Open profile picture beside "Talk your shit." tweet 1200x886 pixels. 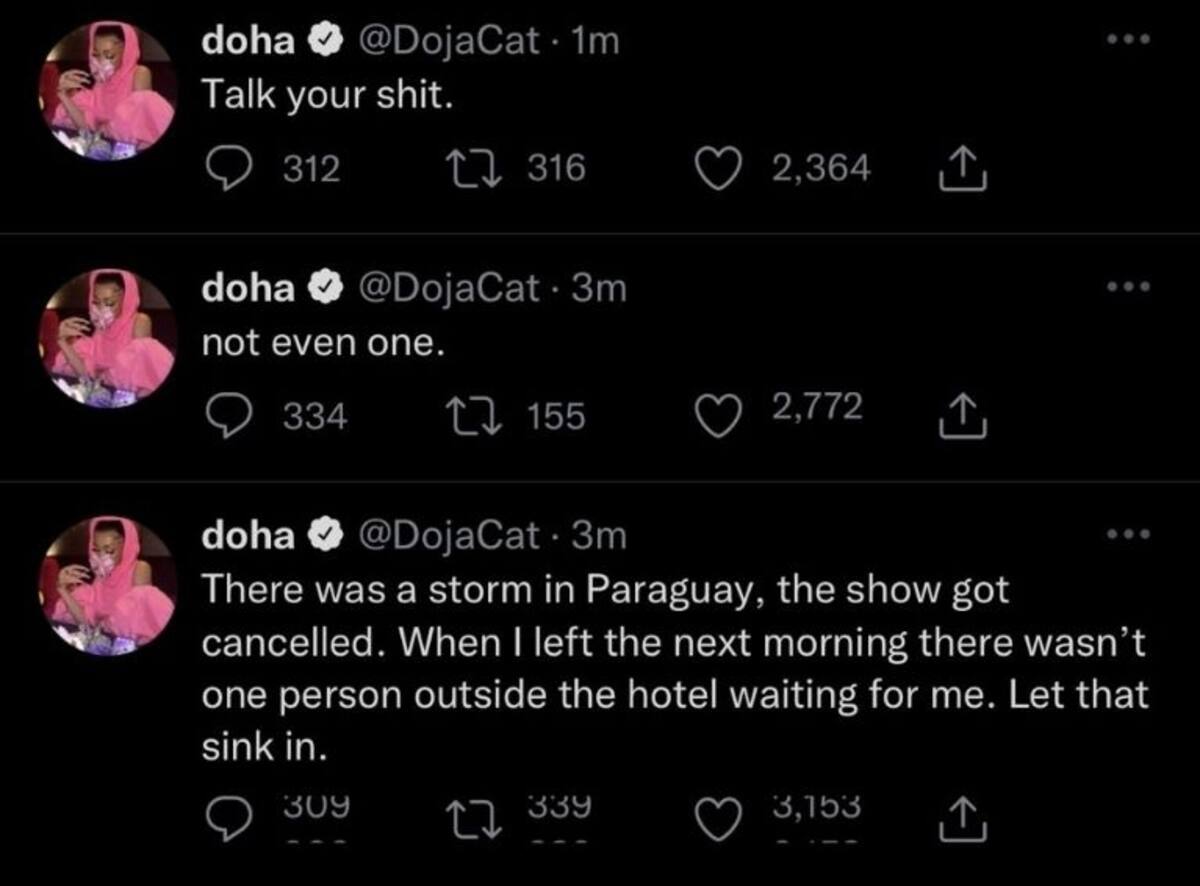click(108, 90)
